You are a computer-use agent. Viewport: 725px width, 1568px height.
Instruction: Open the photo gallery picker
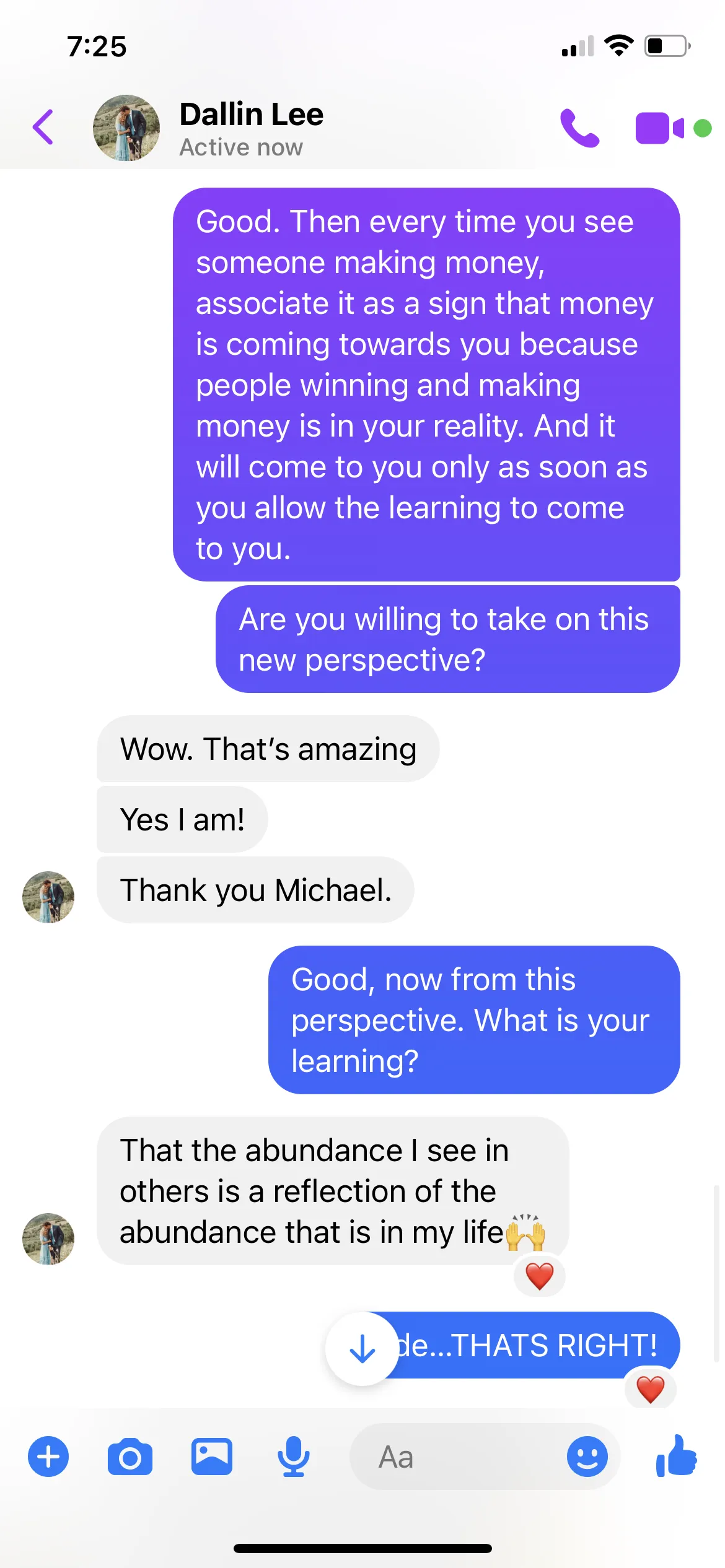coord(212,1457)
